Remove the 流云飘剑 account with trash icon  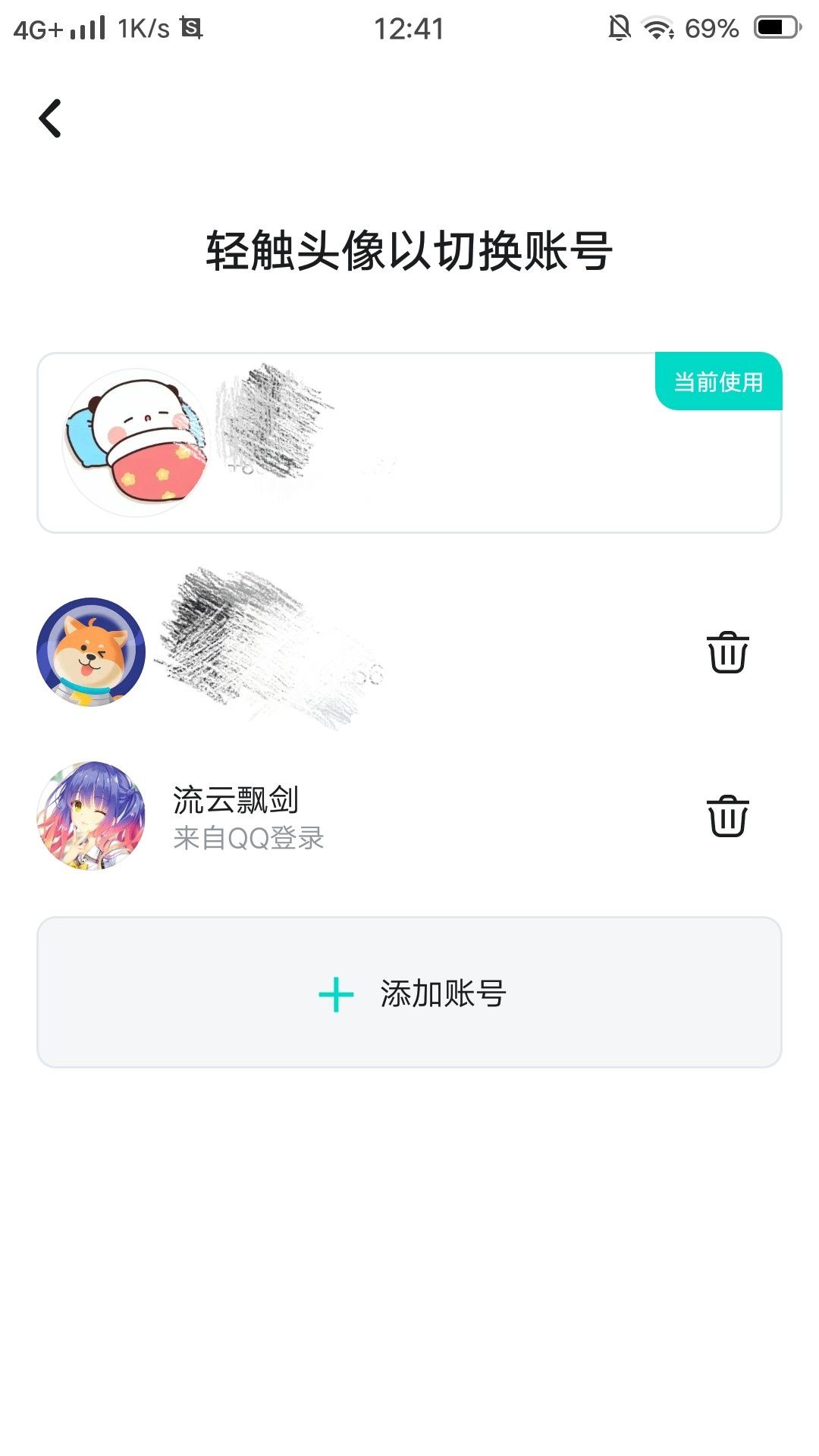(x=727, y=816)
